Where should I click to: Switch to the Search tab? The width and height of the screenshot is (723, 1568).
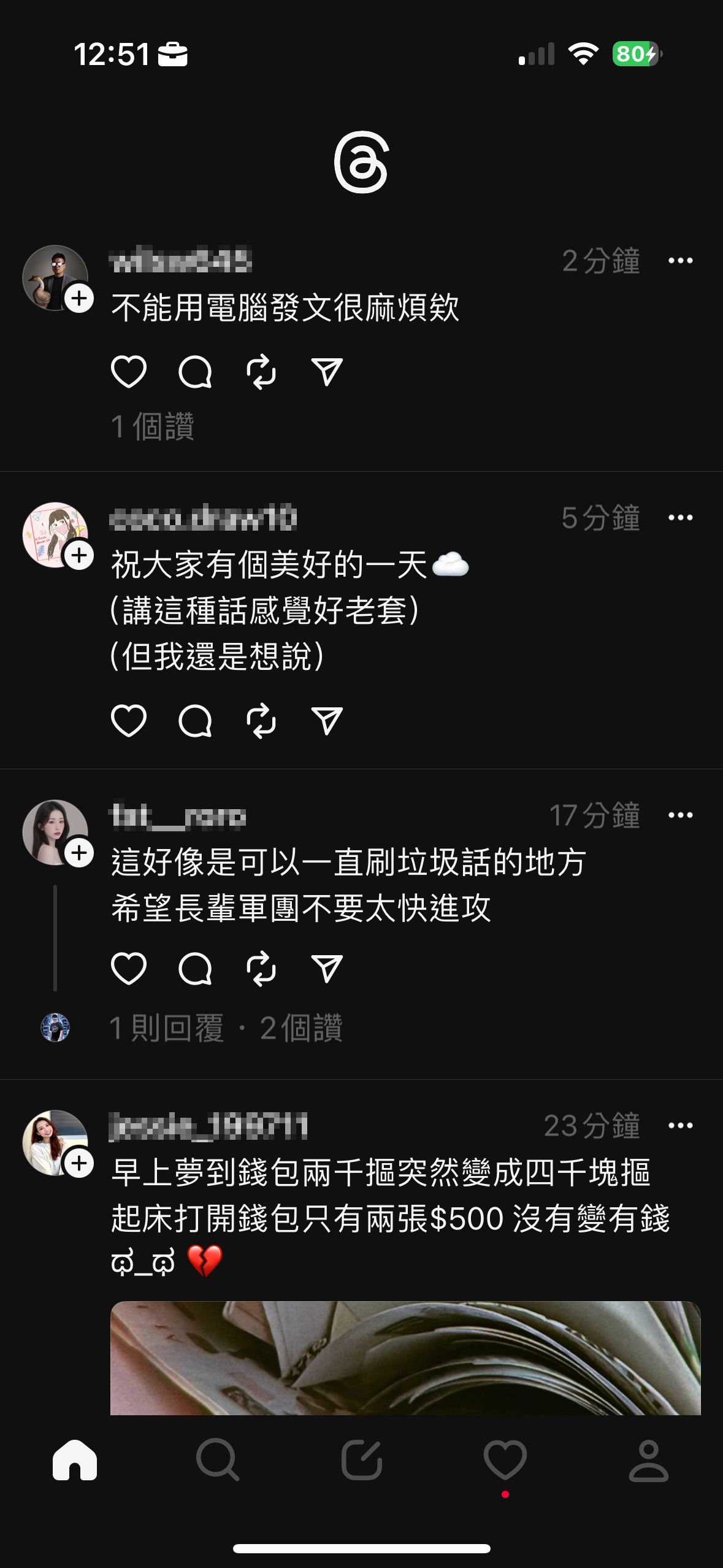tap(218, 1460)
